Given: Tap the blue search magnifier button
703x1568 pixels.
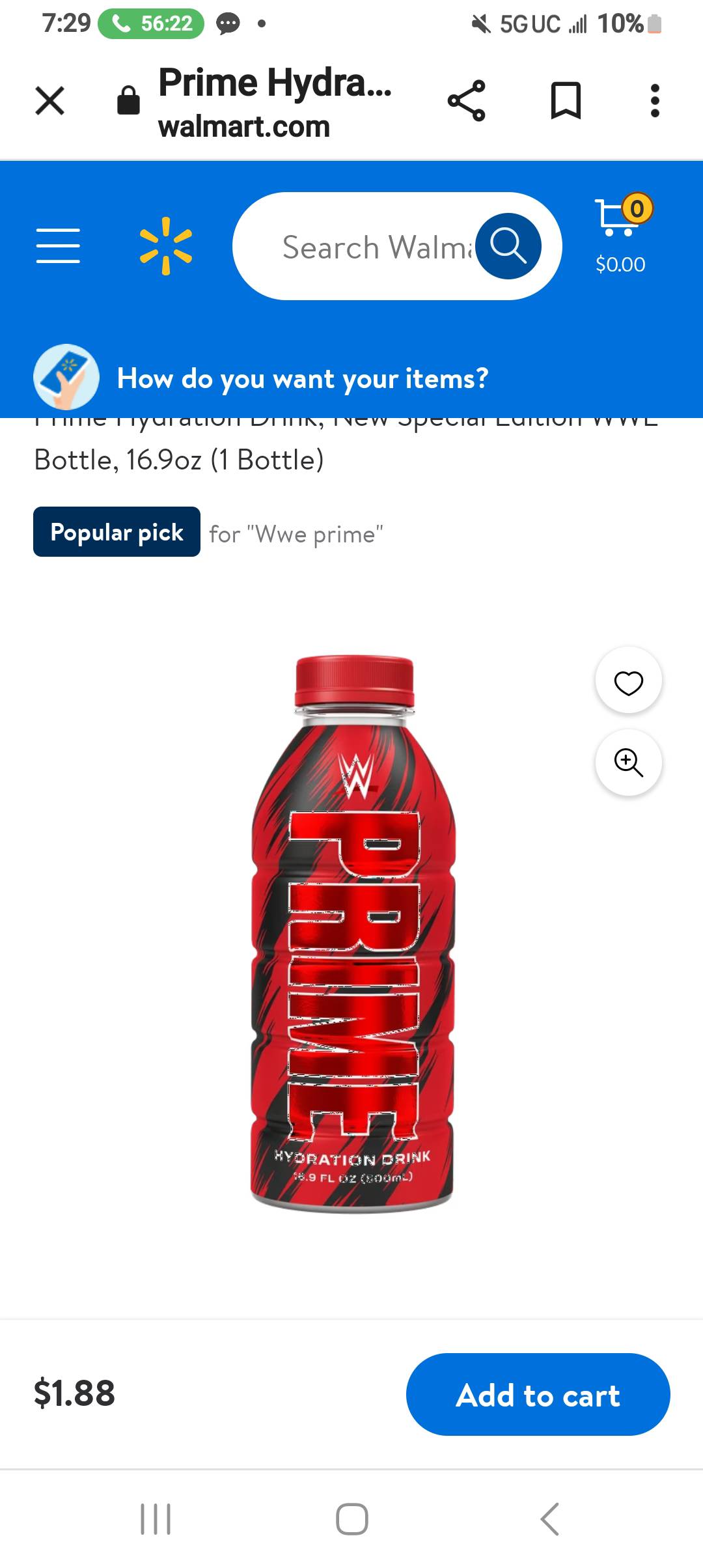Looking at the screenshot, I should 508,246.
